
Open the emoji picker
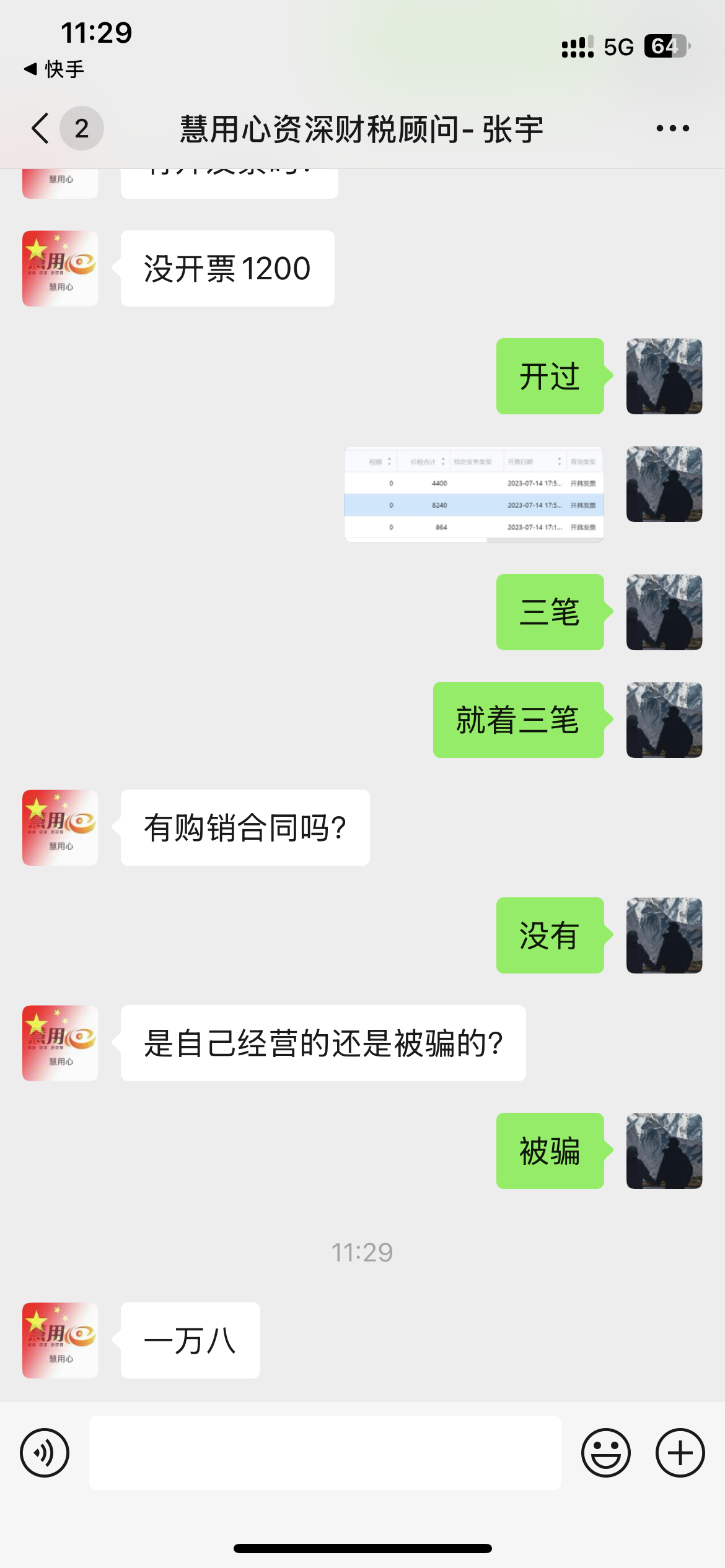(x=605, y=1452)
